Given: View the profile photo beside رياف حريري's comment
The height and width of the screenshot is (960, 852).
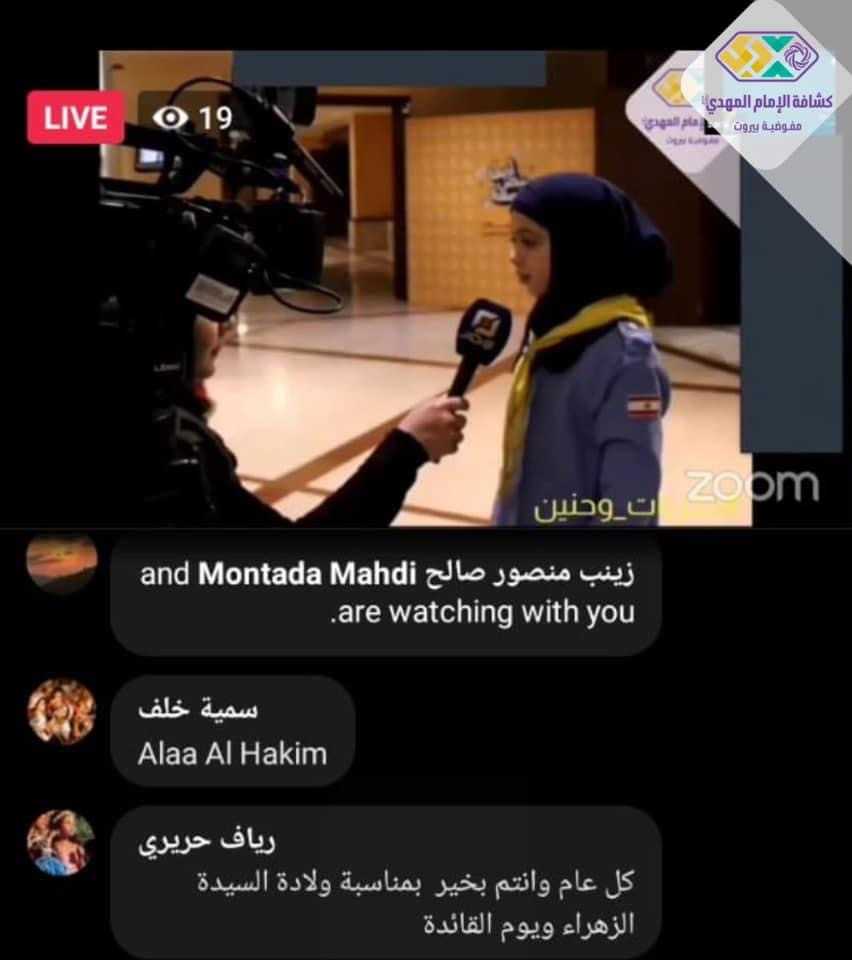Looking at the screenshot, I should (x=61, y=841).
